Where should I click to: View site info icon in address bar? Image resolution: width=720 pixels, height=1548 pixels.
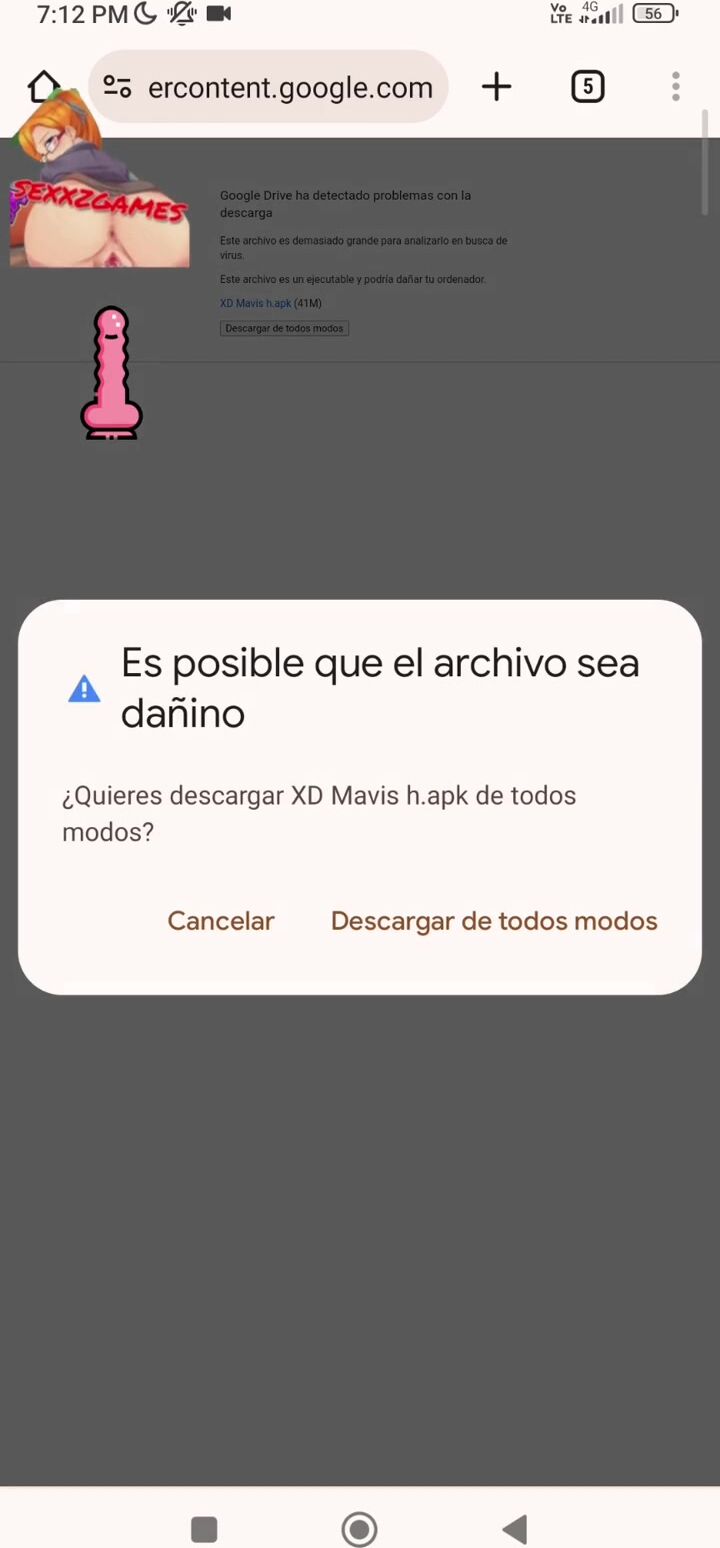coord(117,87)
